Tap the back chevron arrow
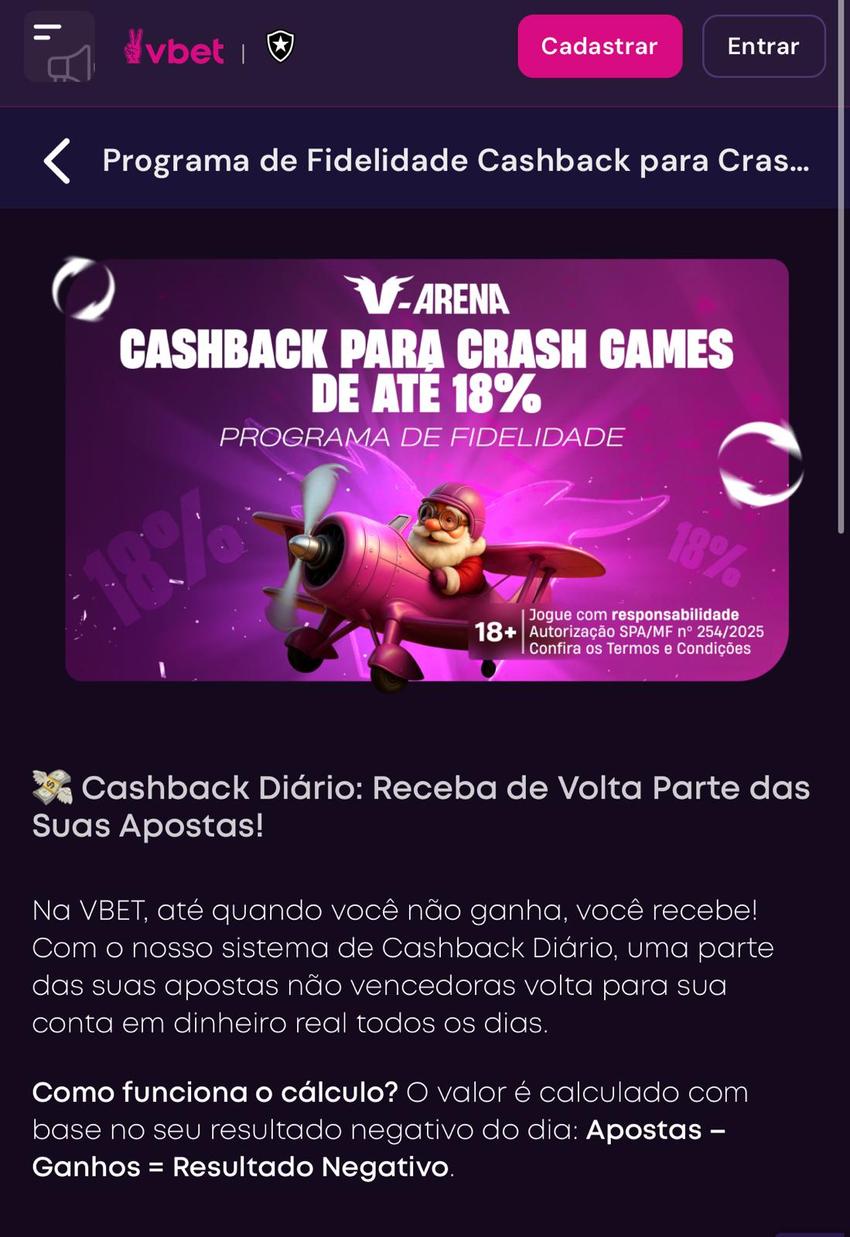 pos(56,158)
